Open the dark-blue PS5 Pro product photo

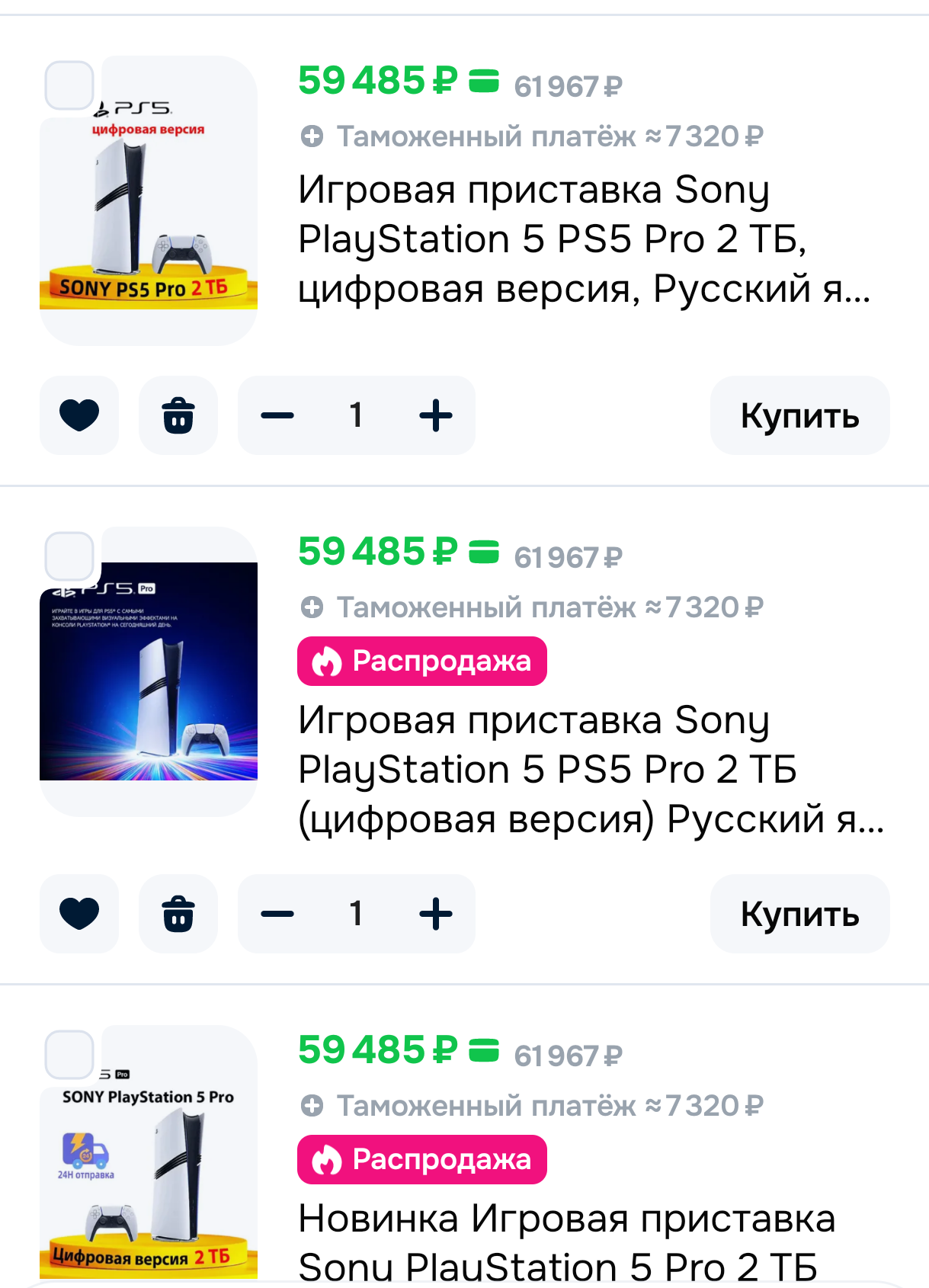point(149,671)
